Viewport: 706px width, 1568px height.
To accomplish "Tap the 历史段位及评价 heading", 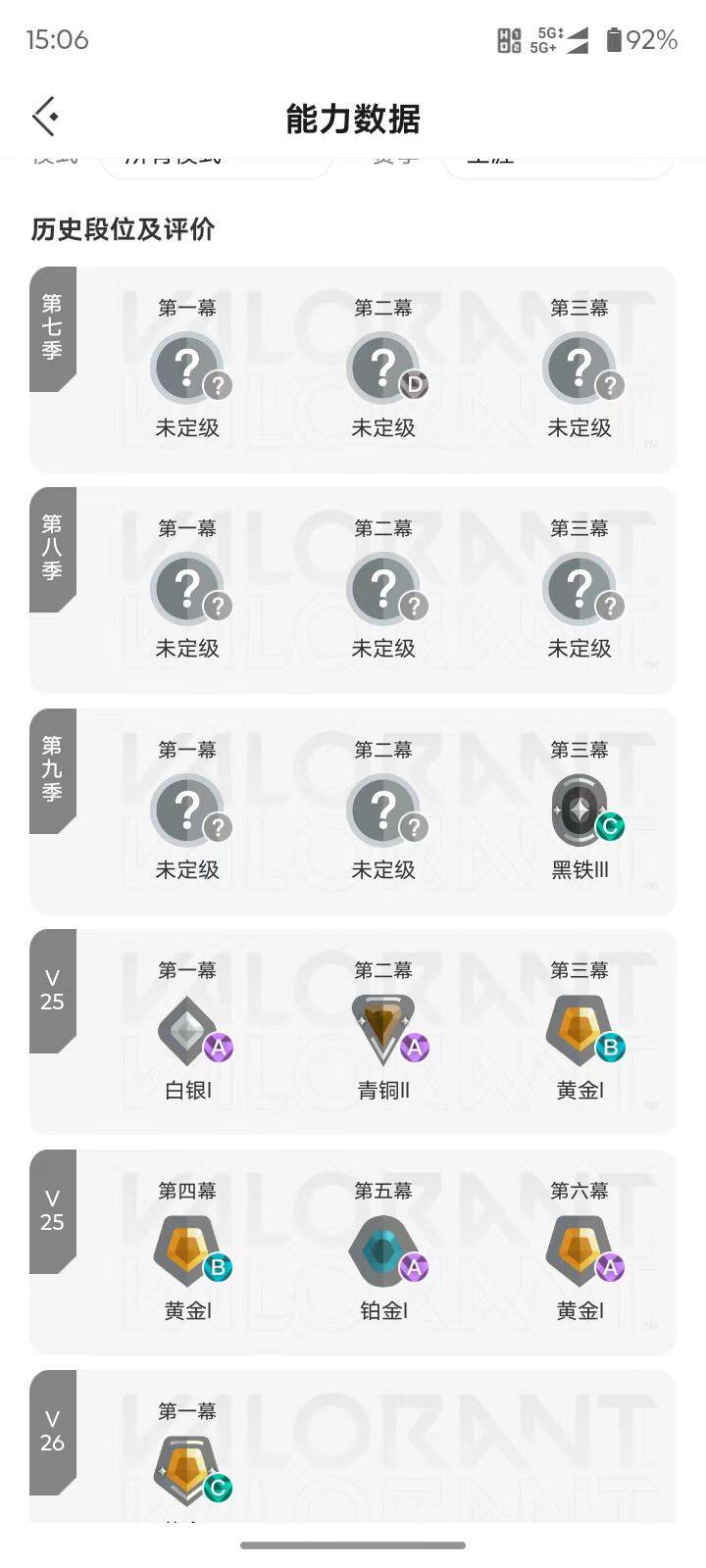I will click(124, 231).
